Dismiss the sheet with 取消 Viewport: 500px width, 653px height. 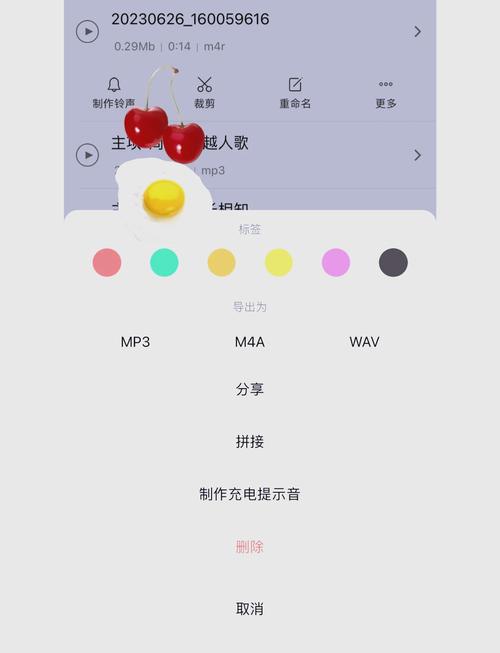pyautogui.click(x=250, y=609)
